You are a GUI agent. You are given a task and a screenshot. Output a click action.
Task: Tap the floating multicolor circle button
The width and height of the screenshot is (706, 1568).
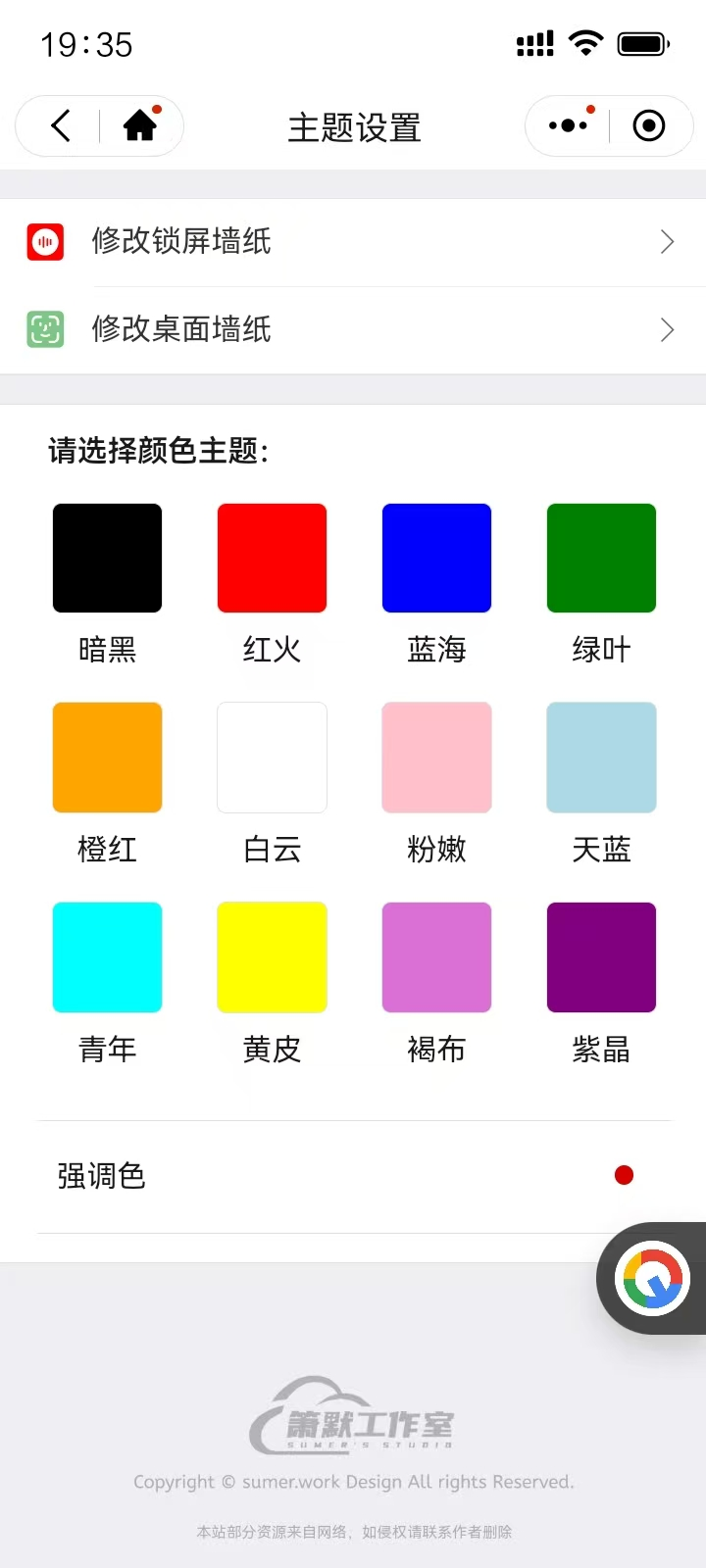pyautogui.click(x=652, y=1278)
